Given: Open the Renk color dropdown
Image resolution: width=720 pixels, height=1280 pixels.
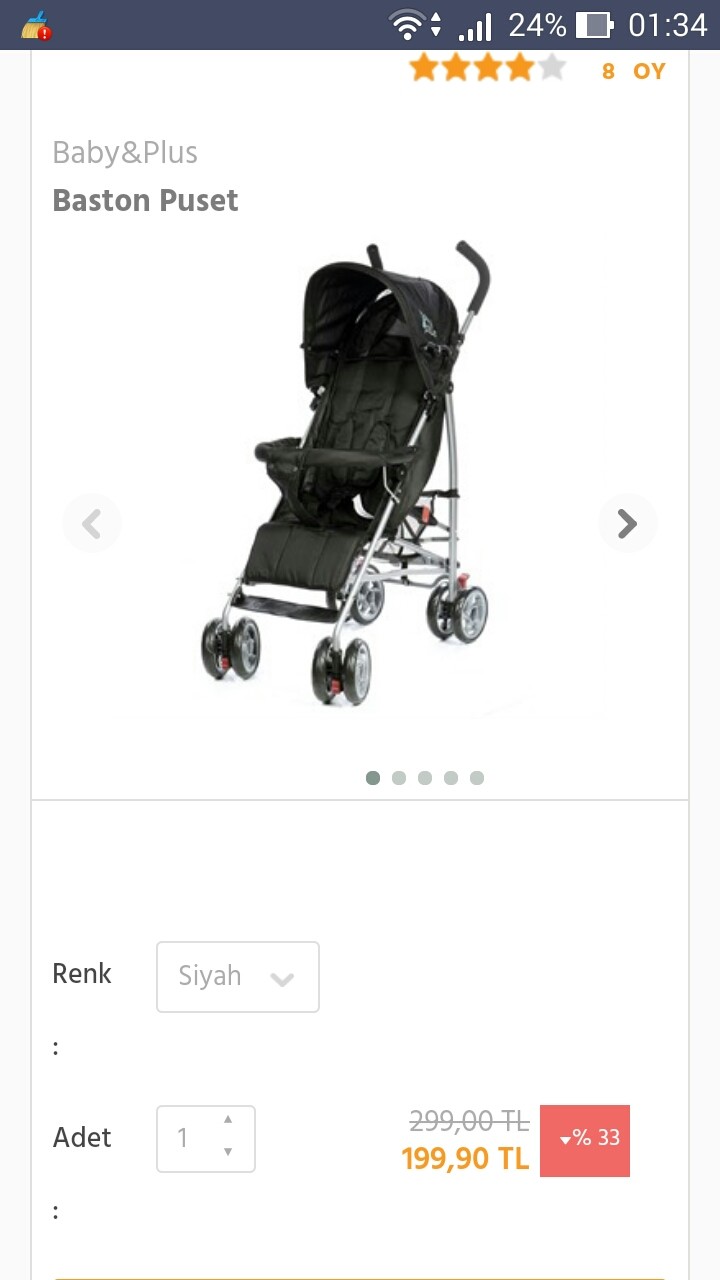Looking at the screenshot, I should (x=238, y=976).
